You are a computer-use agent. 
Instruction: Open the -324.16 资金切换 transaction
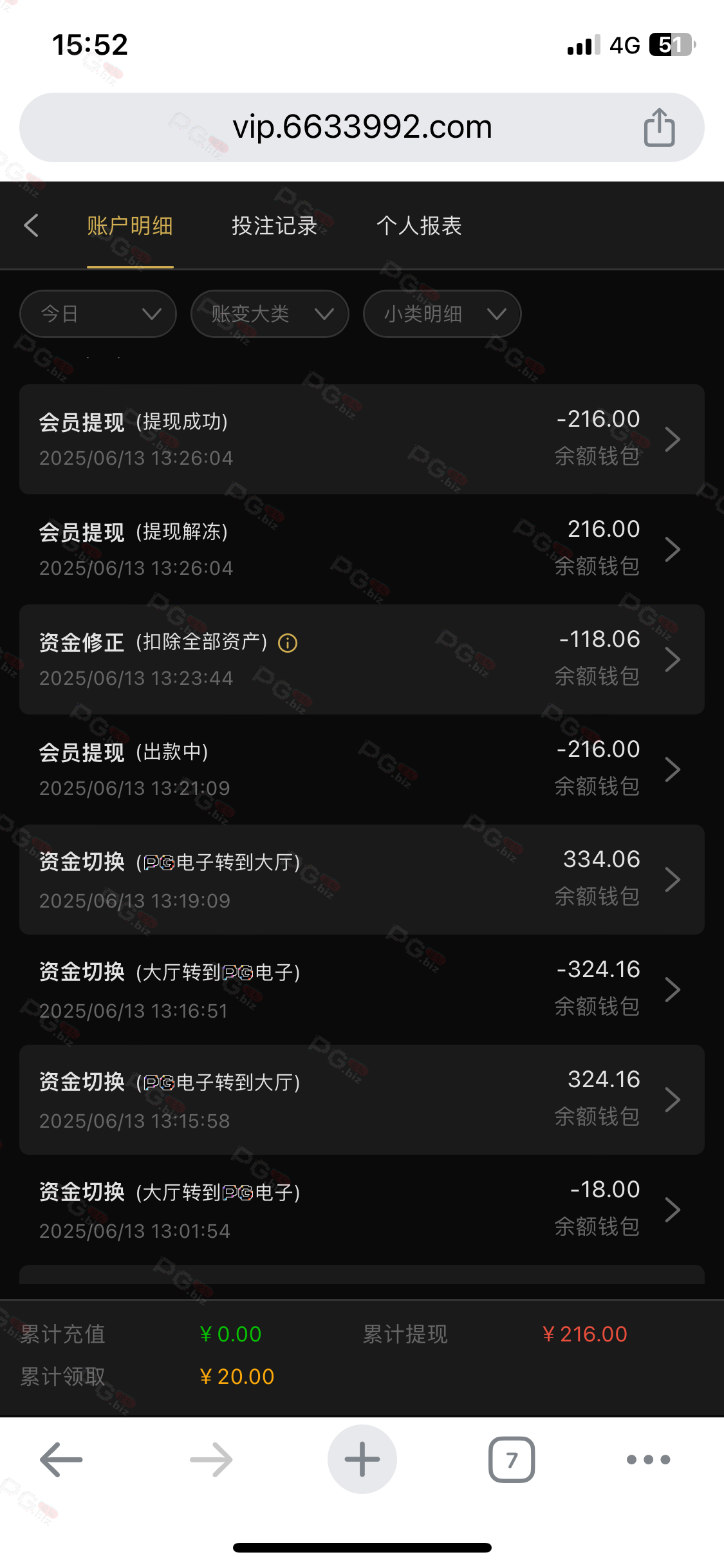362,989
